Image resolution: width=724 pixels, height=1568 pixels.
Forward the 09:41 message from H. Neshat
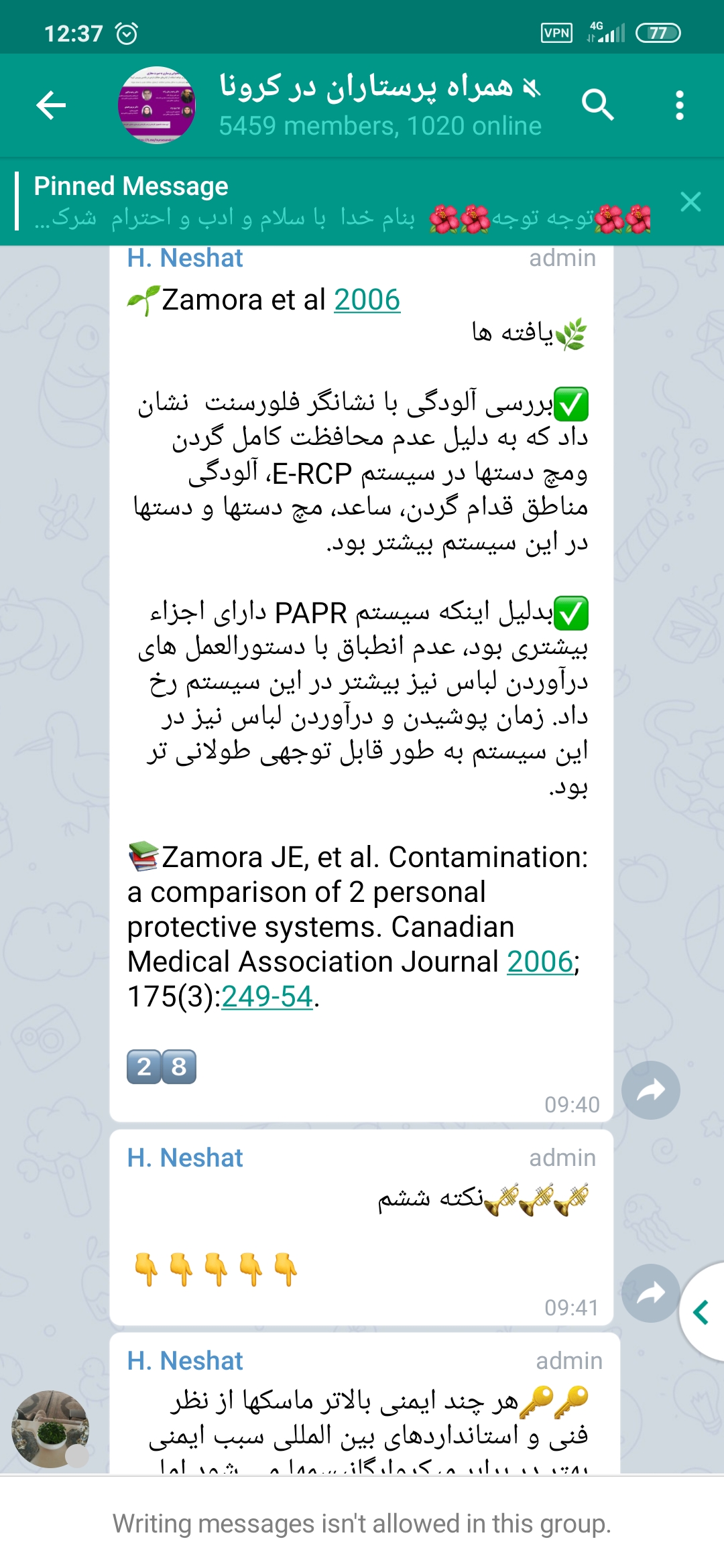pos(650,1293)
